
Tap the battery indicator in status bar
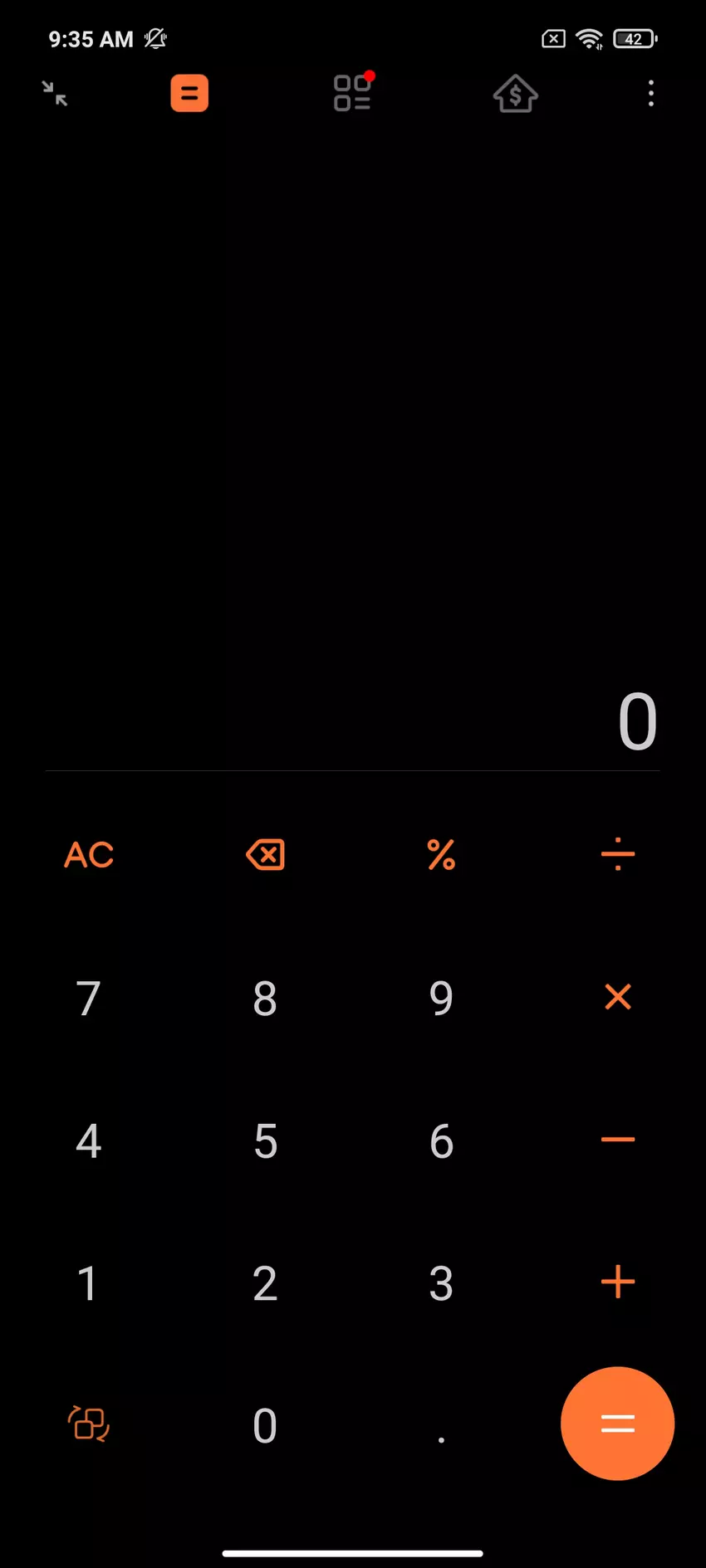(633, 39)
